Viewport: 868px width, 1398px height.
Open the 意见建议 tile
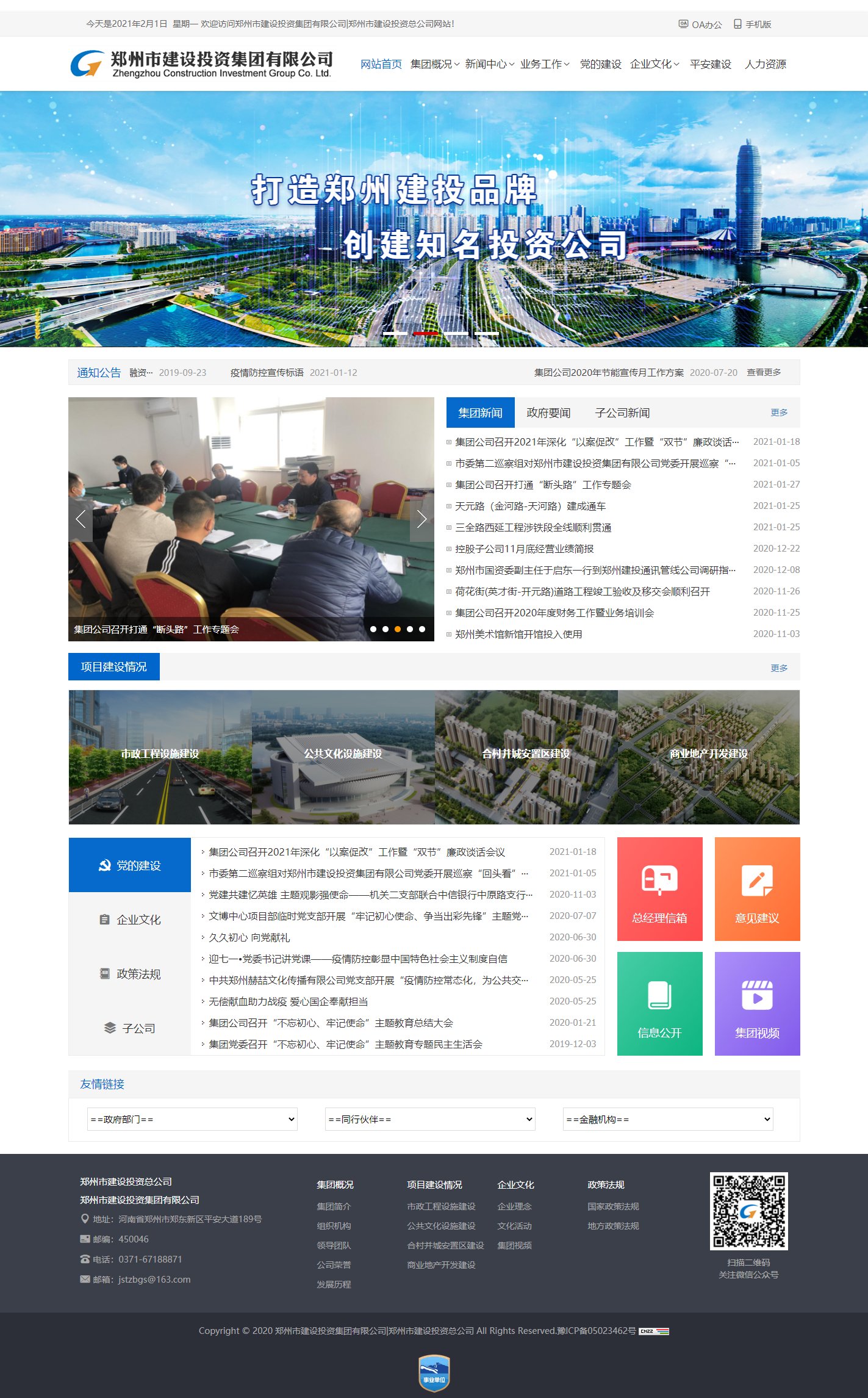757,889
